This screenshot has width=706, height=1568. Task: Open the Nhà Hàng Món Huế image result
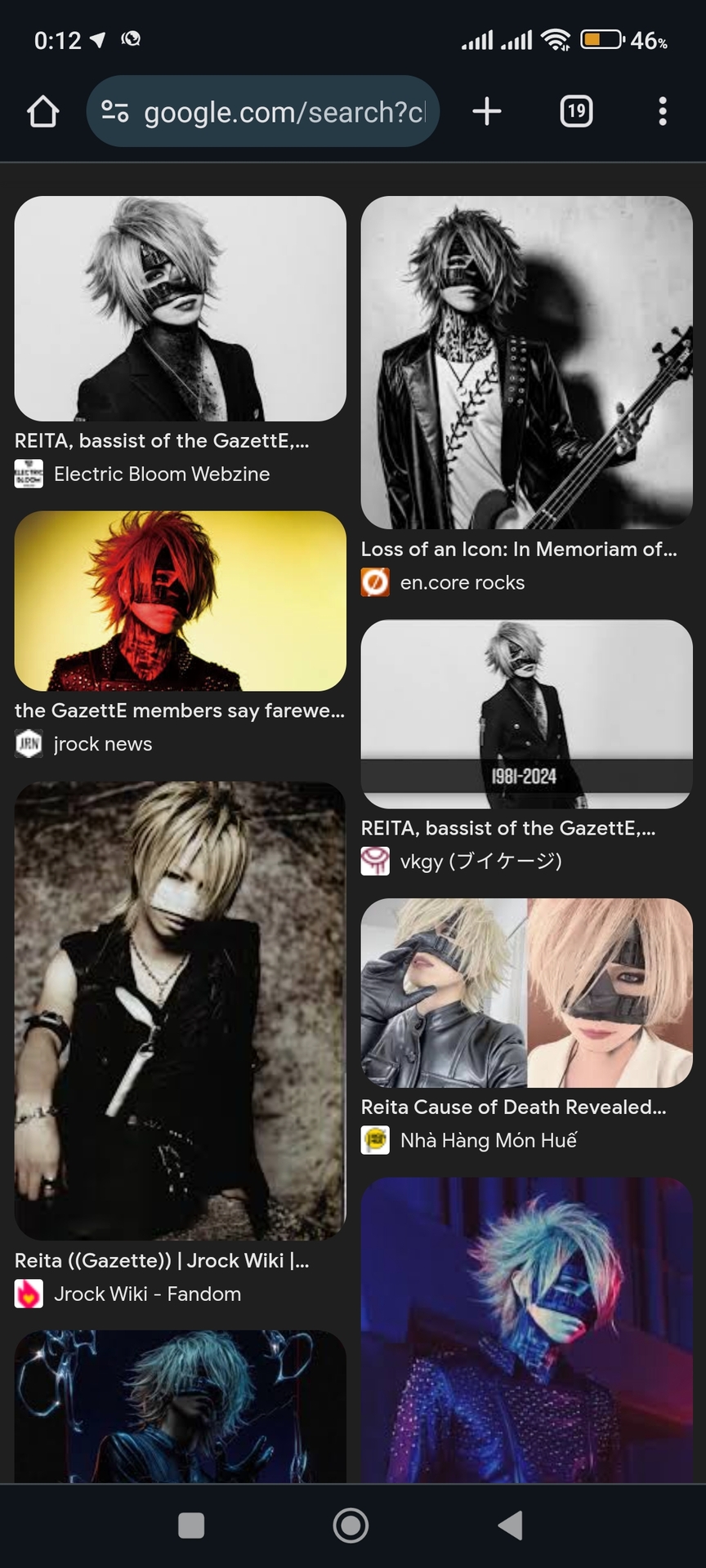point(526,992)
